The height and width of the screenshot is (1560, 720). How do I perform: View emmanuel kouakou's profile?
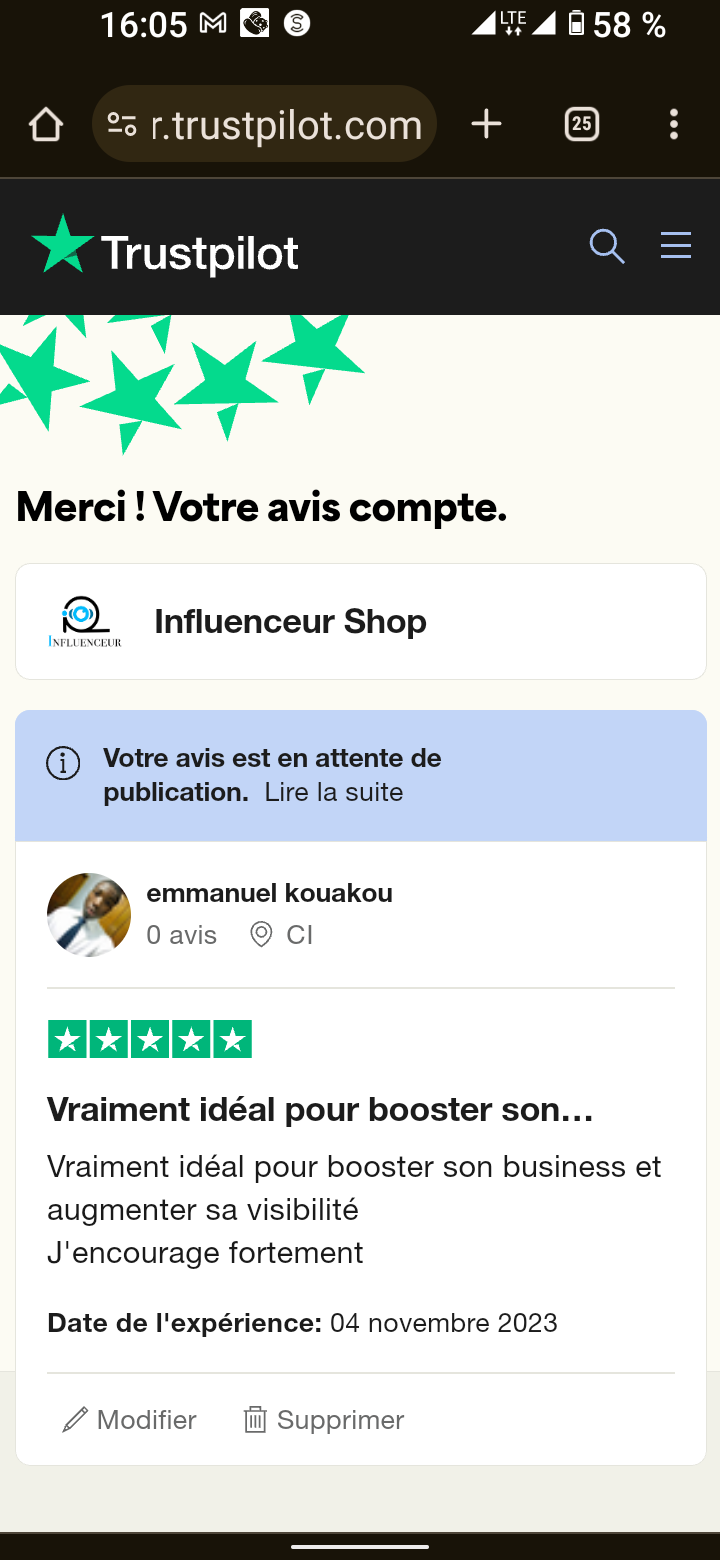(269, 894)
